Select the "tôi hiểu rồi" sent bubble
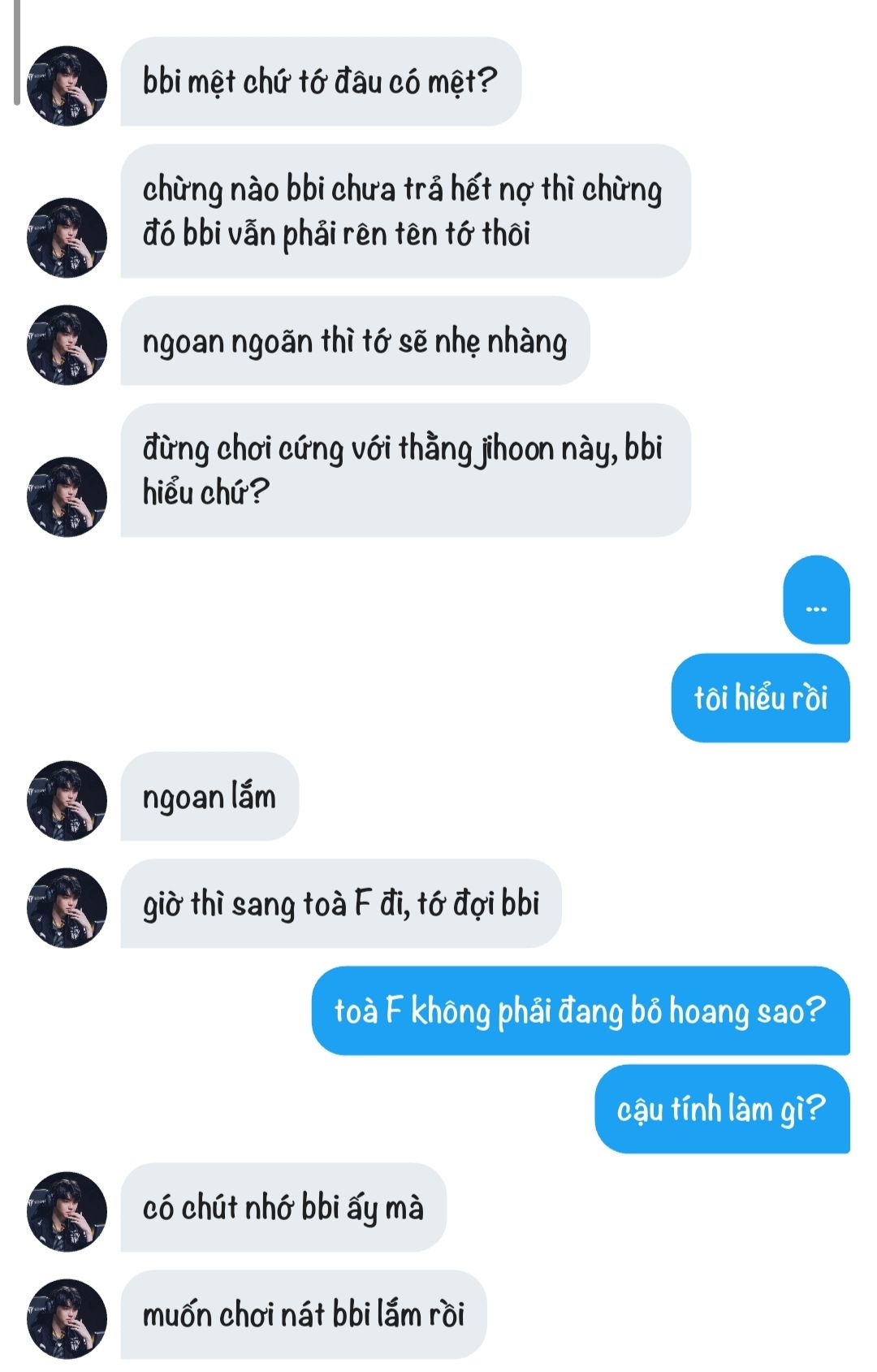The image size is (877, 1372). click(x=760, y=699)
